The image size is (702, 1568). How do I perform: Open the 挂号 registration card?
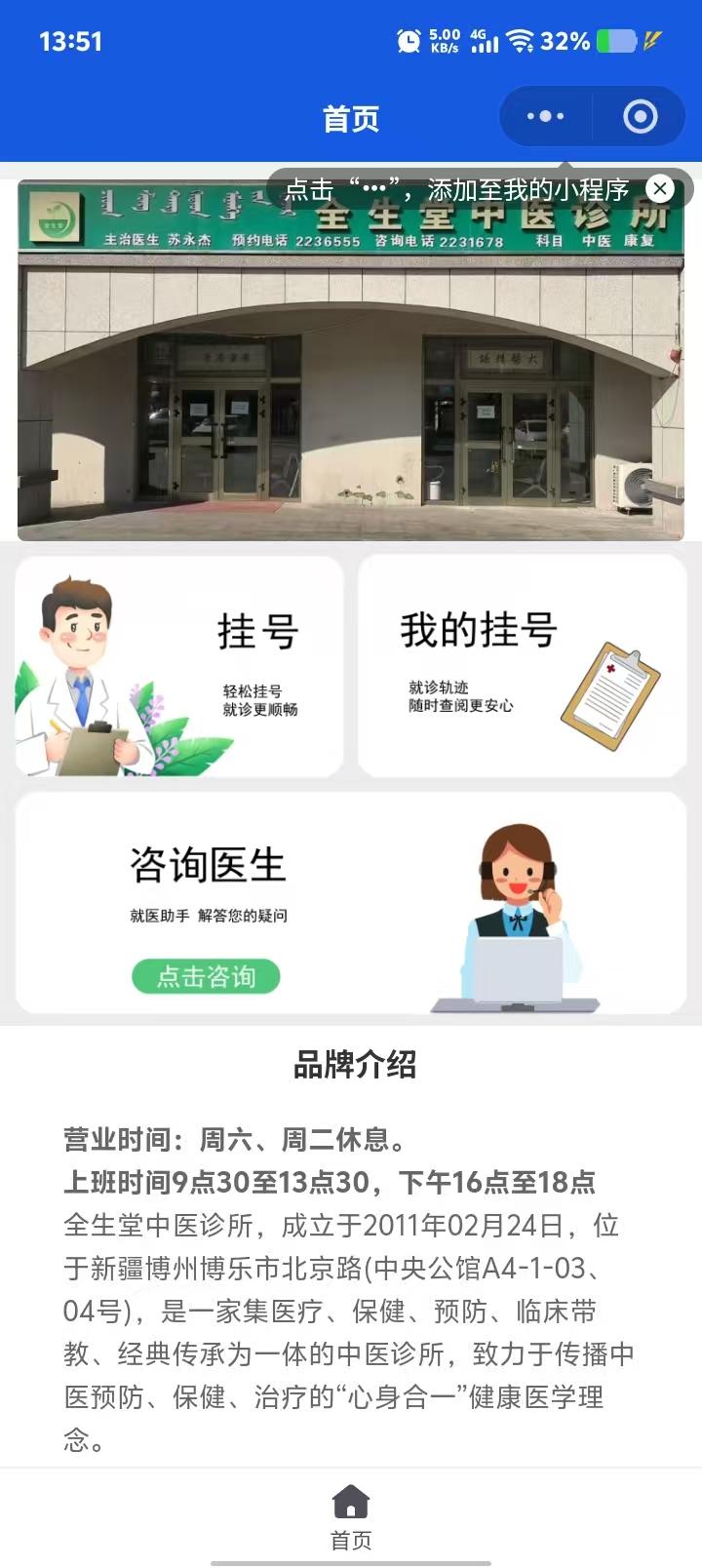coord(179,666)
